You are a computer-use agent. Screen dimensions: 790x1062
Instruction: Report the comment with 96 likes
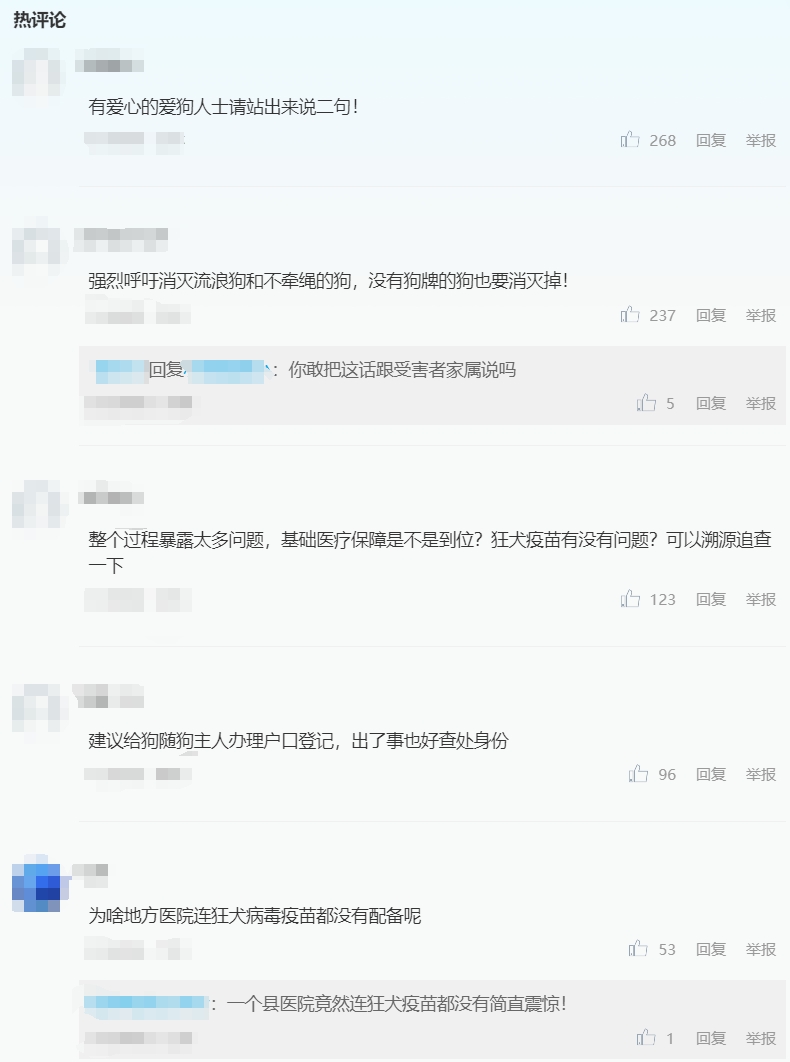point(760,774)
